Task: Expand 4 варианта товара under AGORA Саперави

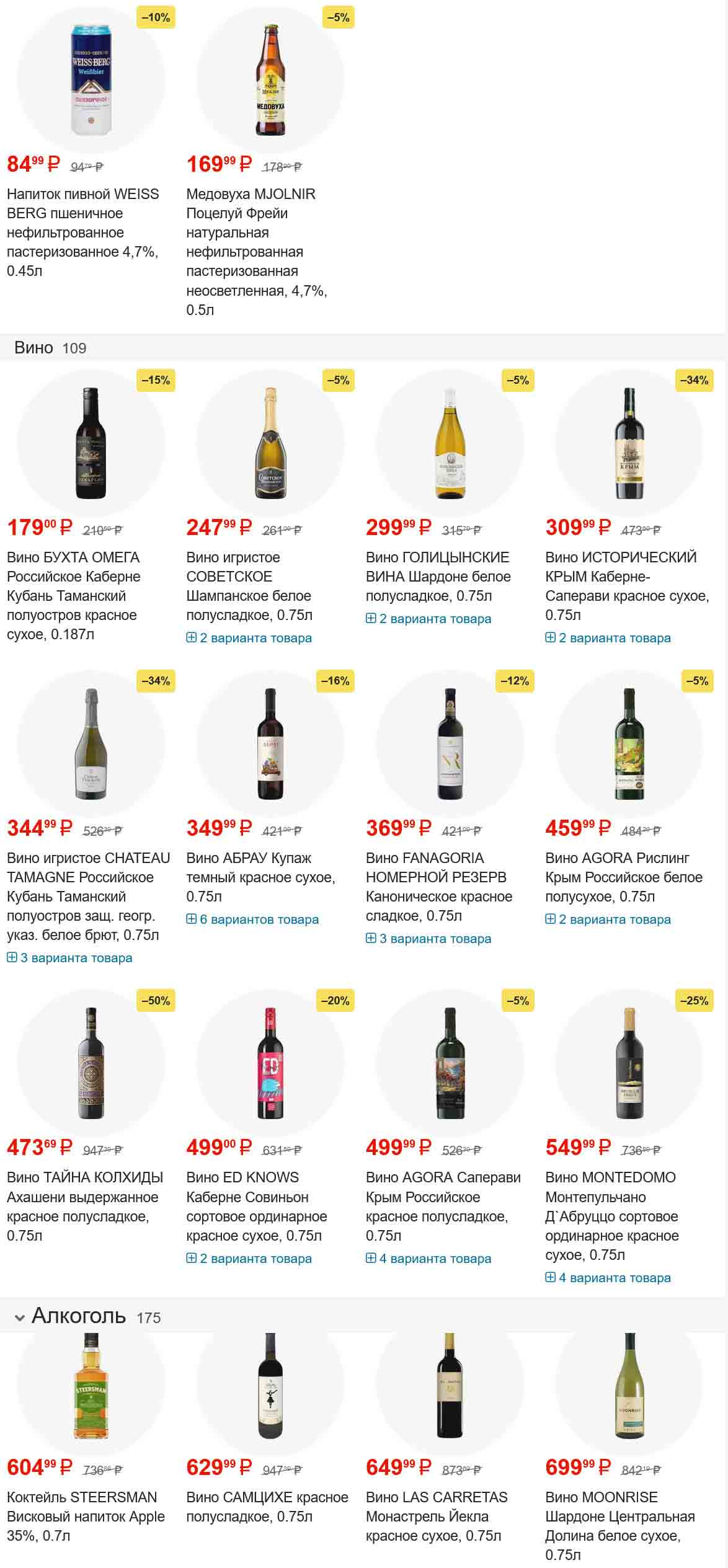Action: tap(428, 1259)
